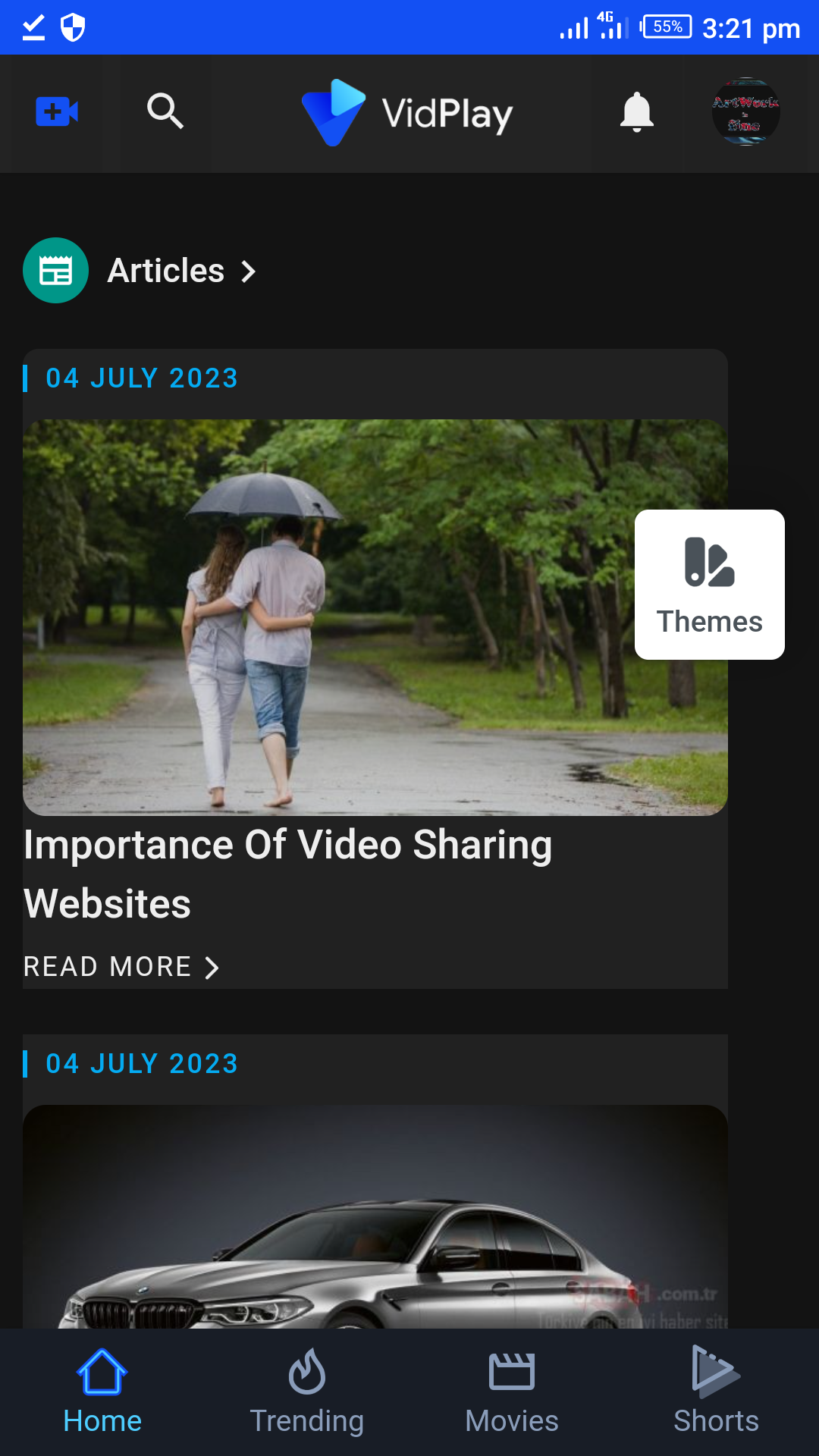Screen dimensions: 819x1456
Task: Open the search magnifier
Action: 165,112
